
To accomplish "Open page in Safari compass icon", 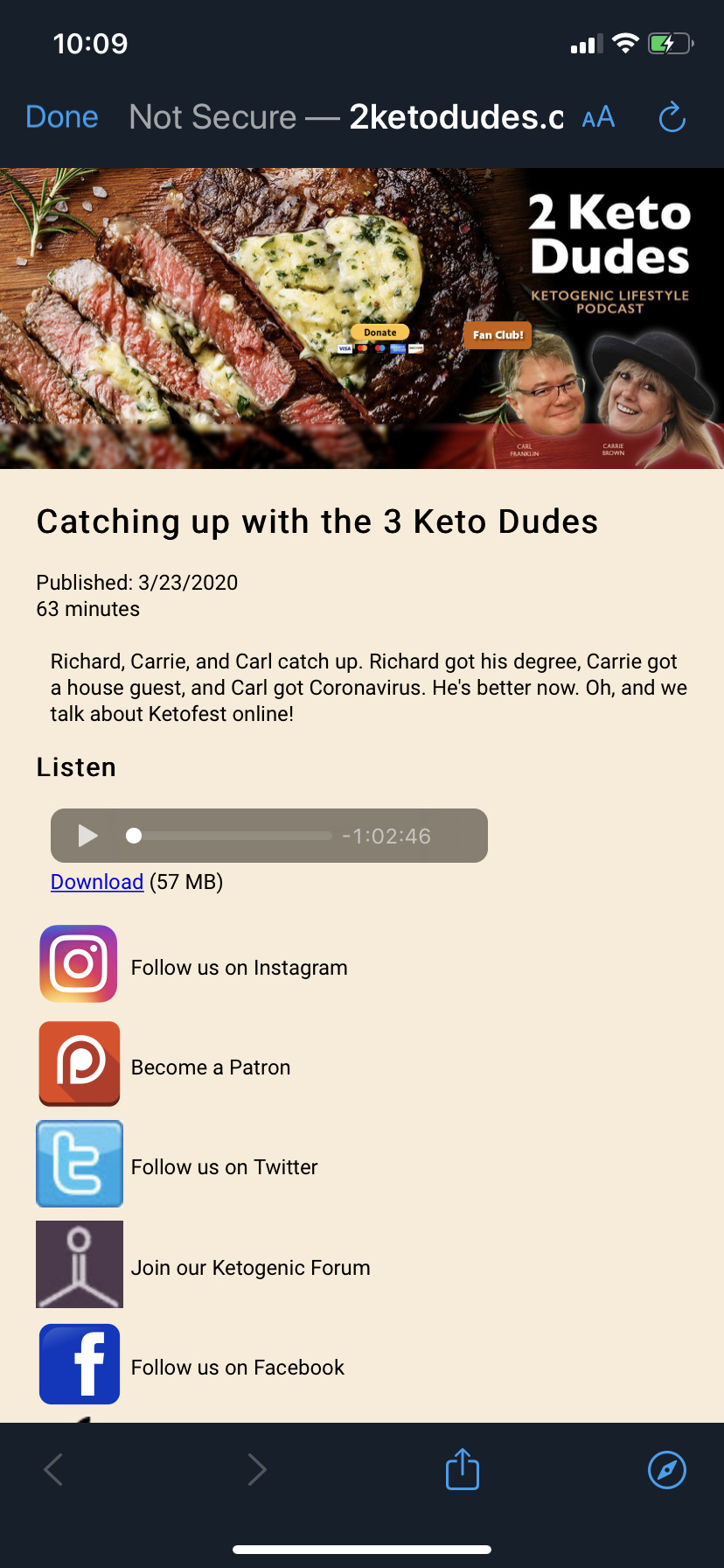I will (667, 1470).
